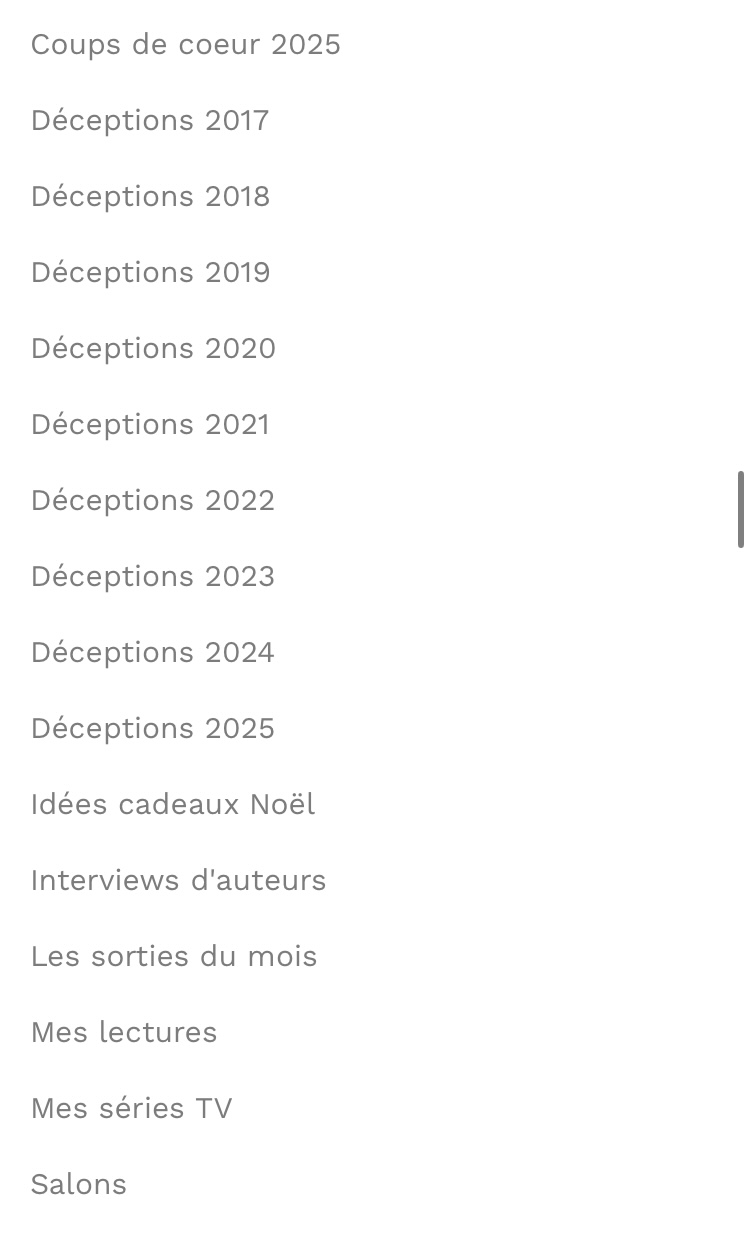Open Mes séries TV category
The image size is (748, 1239).
click(x=131, y=1109)
